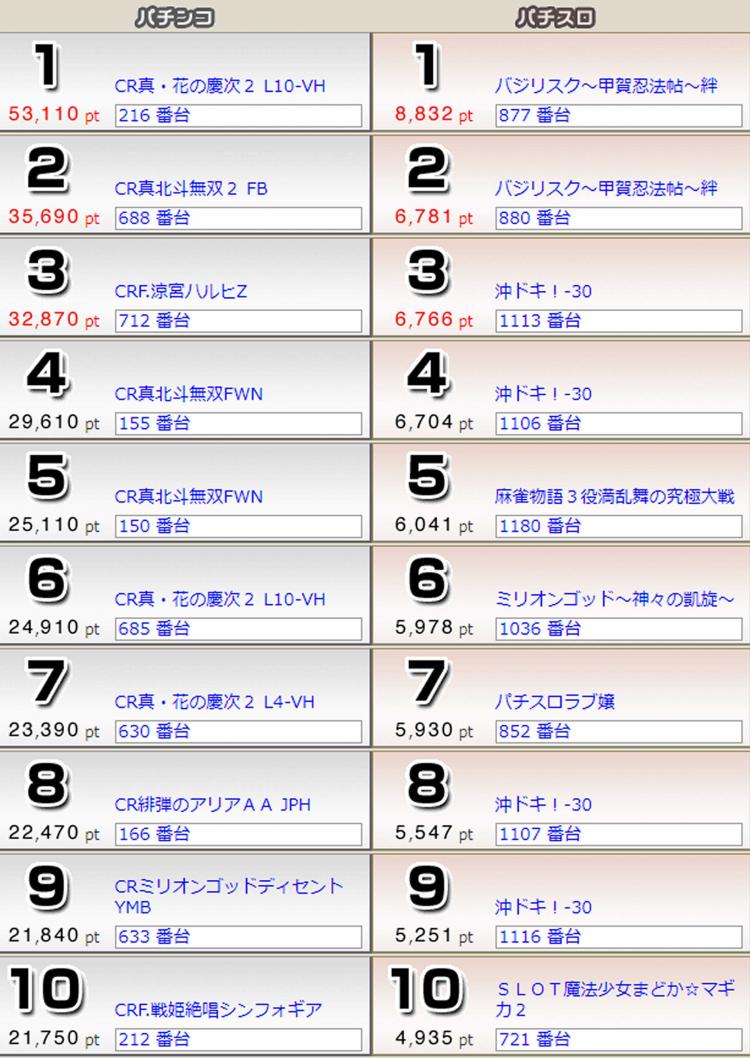Open CR真北斗無双２ FB machine link

190,189
